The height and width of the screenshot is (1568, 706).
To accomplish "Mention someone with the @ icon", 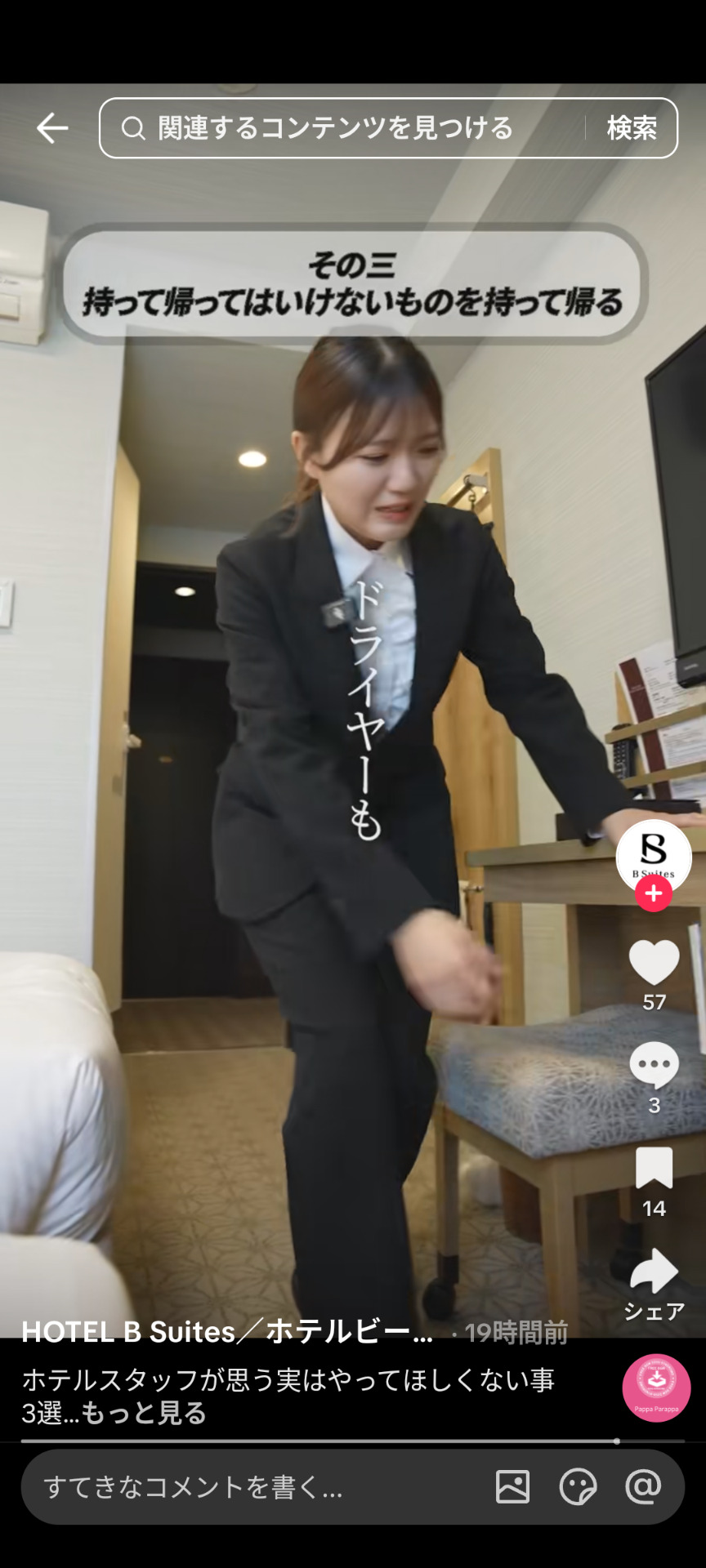I will point(643,1486).
